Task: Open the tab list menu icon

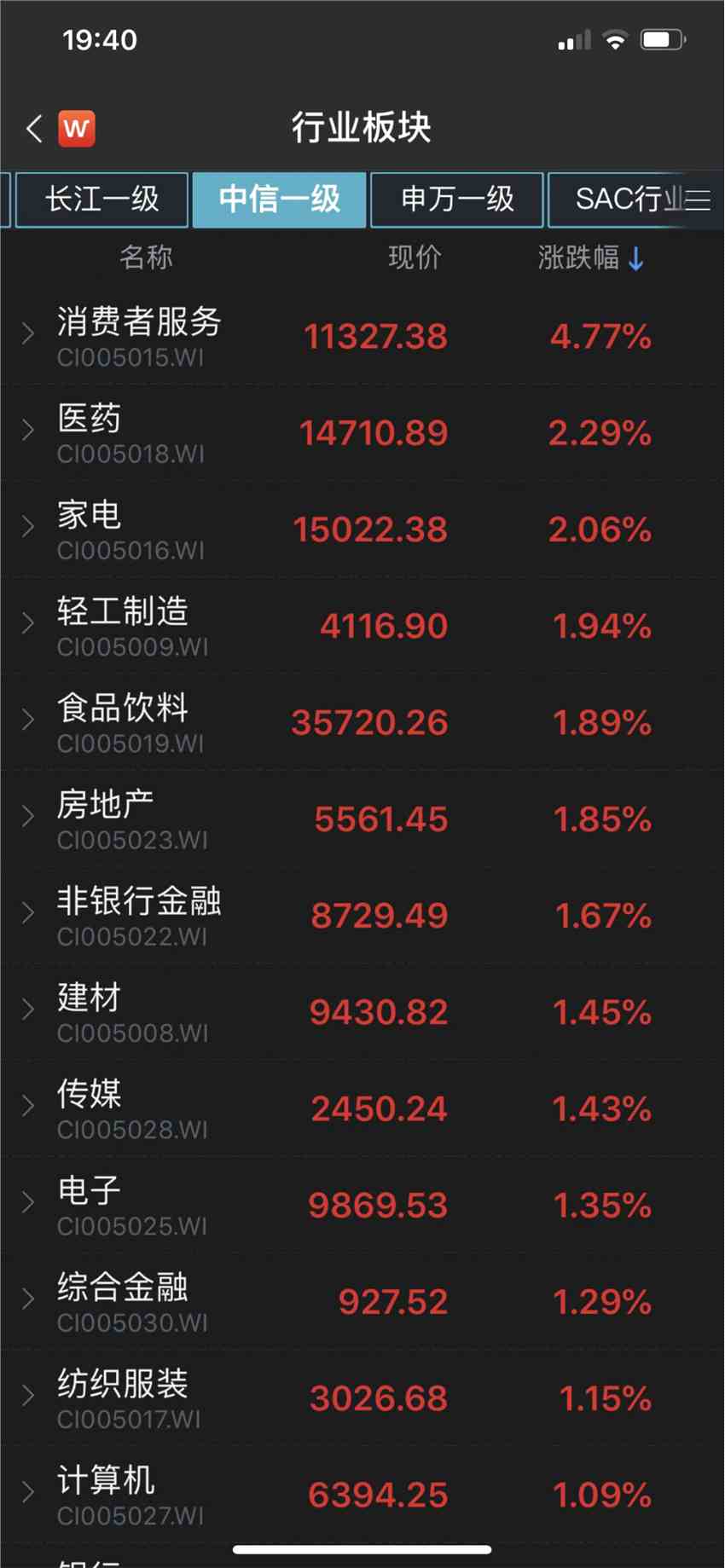Action: point(698,200)
